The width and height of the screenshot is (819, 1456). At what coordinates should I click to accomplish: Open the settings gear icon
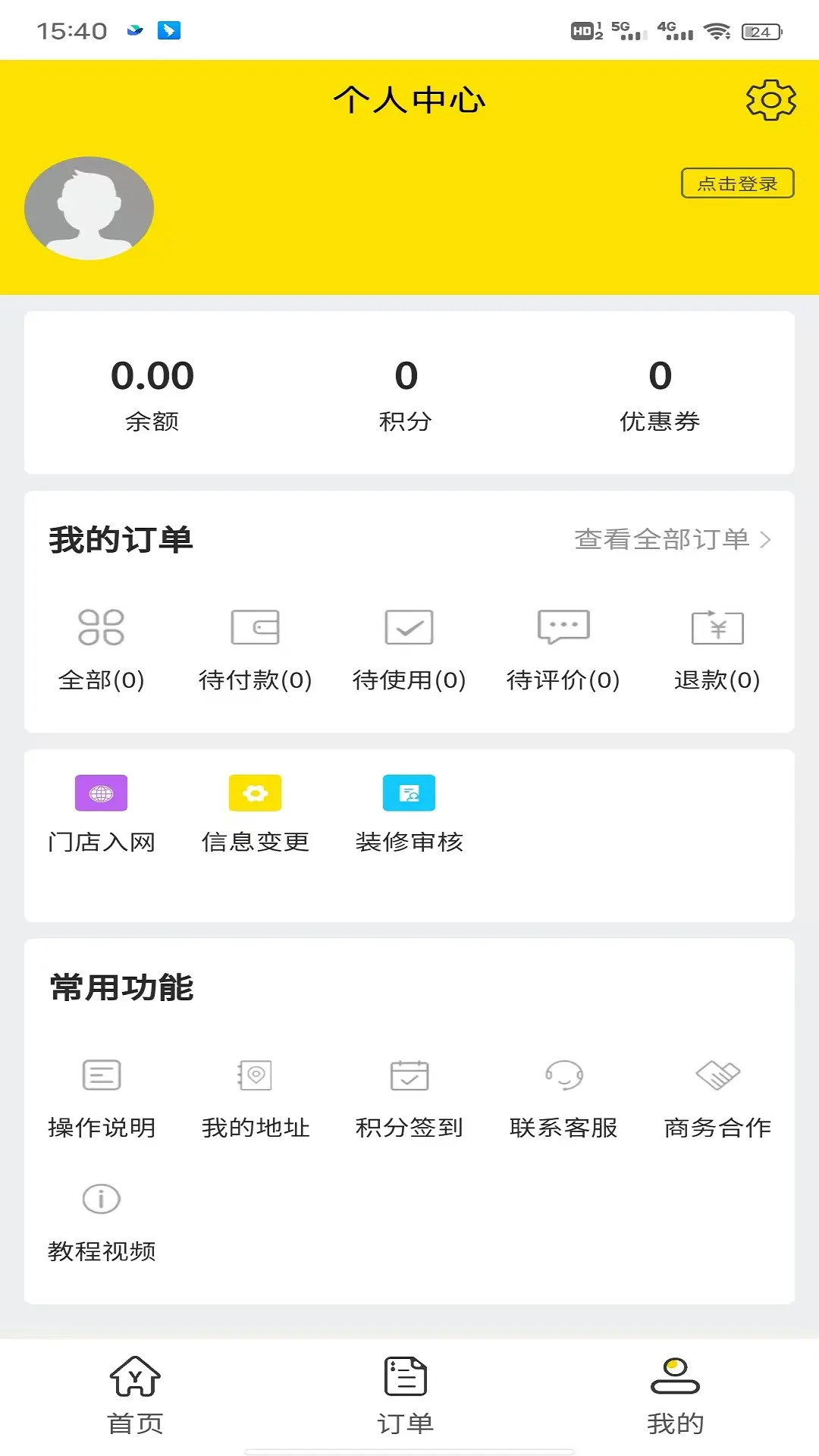click(x=769, y=99)
